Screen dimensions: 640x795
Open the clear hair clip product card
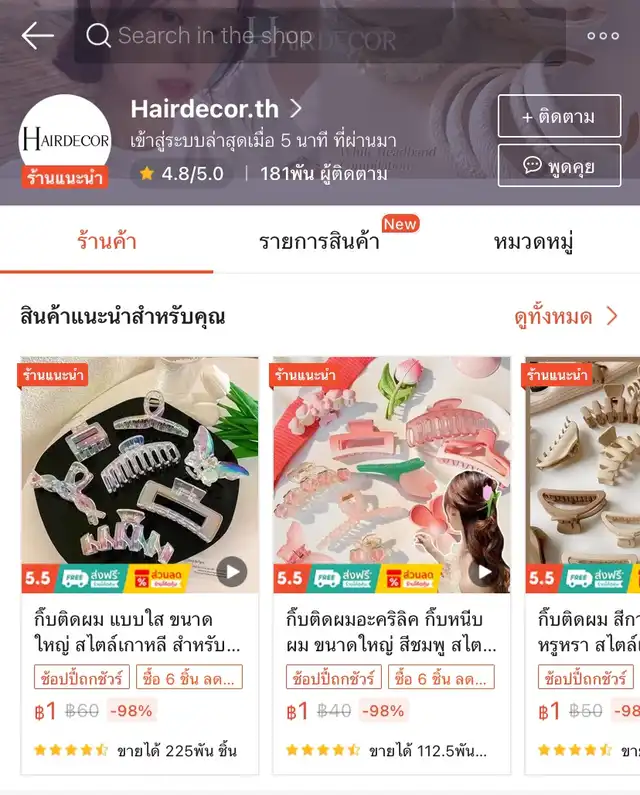tap(139, 475)
